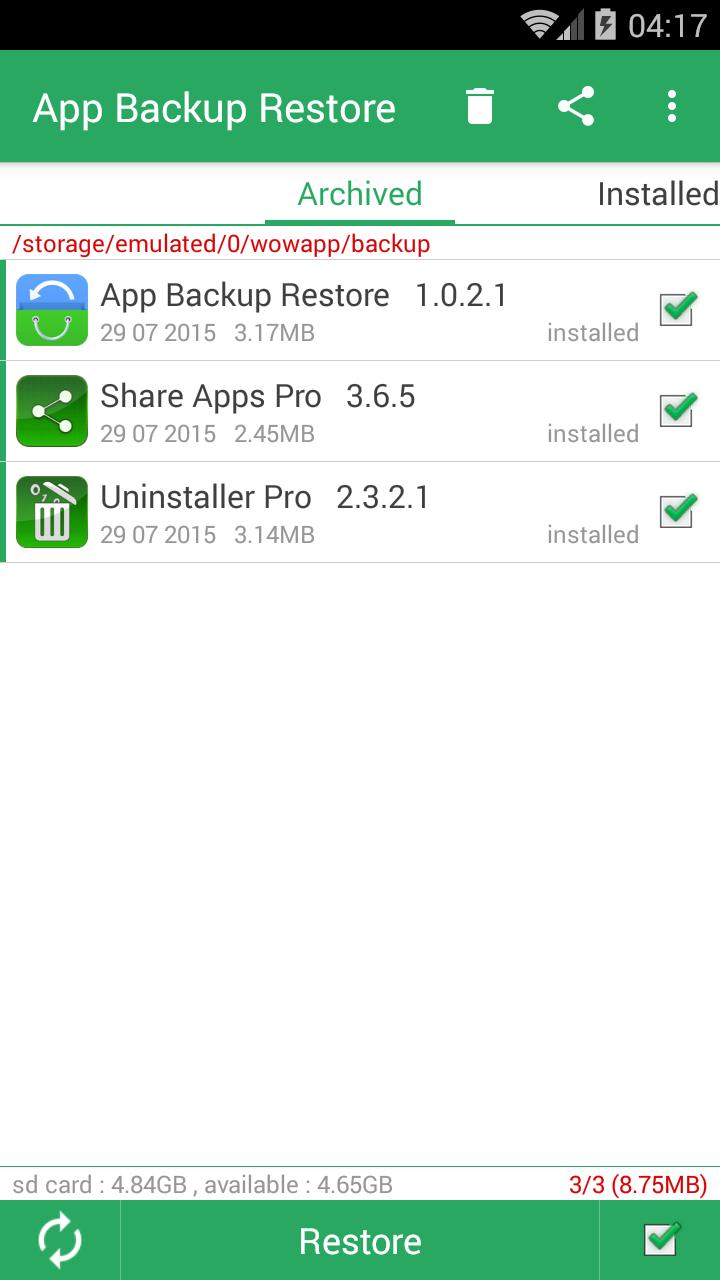Deselect the Uninstaller Pro checkbox

click(677, 511)
